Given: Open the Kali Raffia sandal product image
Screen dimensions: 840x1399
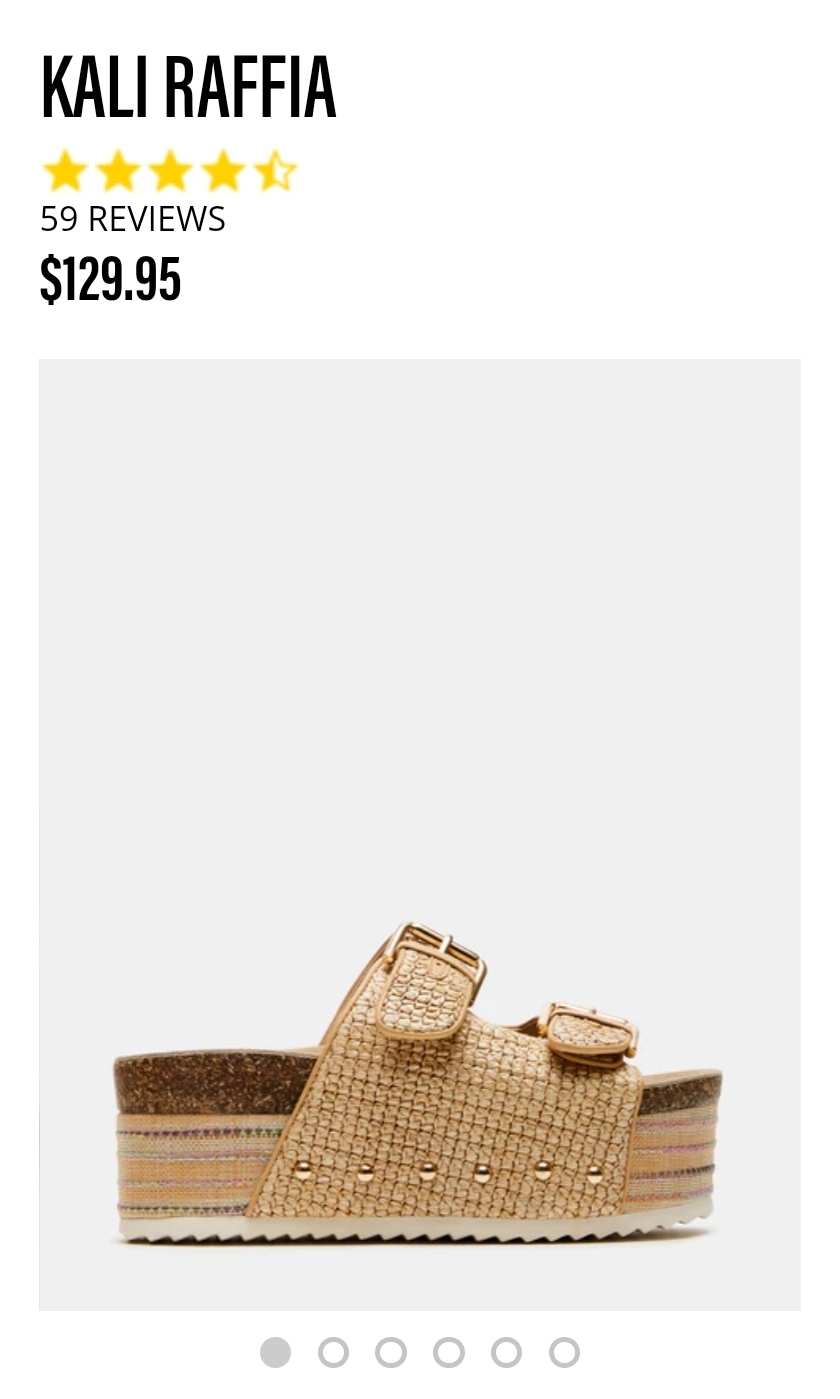Looking at the screenshot, I should [419, 834].
